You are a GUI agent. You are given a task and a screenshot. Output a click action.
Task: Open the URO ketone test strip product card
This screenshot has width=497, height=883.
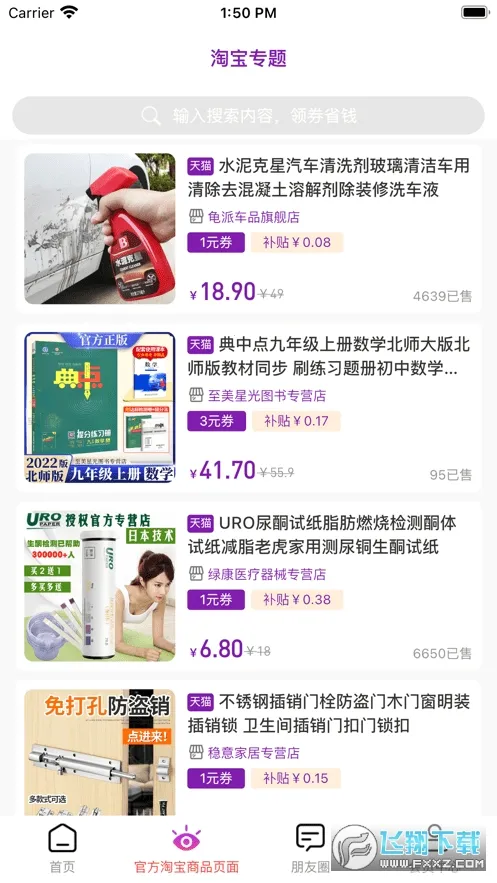(x=248, y=586)
